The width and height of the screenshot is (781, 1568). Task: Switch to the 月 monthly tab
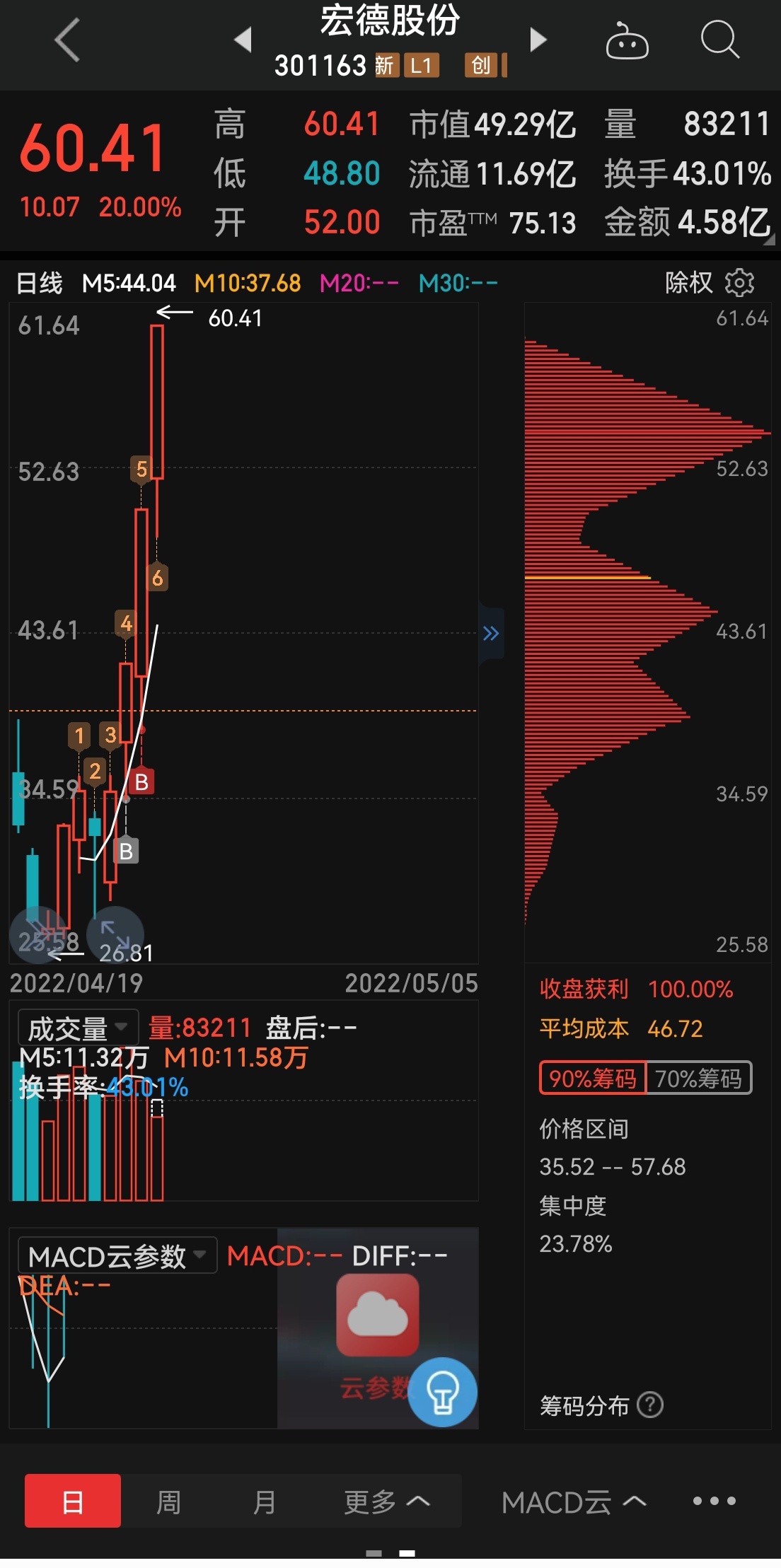tap(265, 1502)
